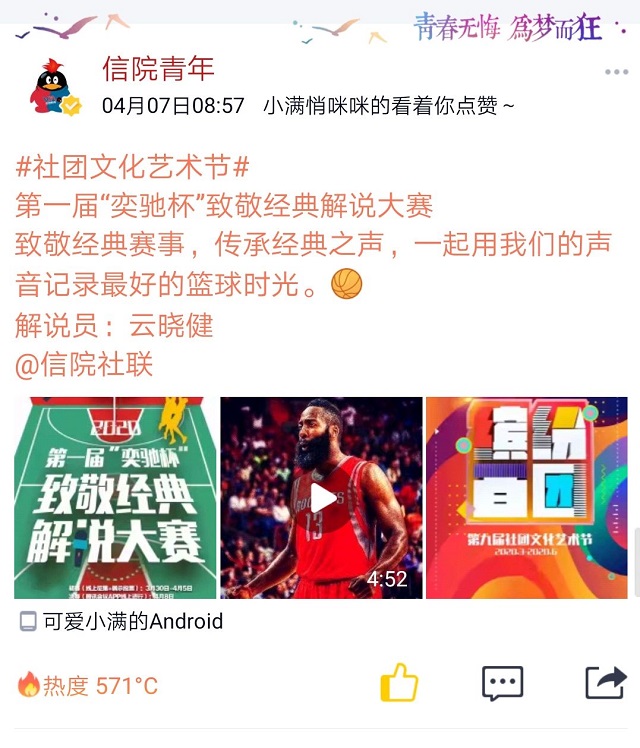This screenshot has height=748, width=640.
Task: Open the @信院社联 mention
Action: pos(84,365)
